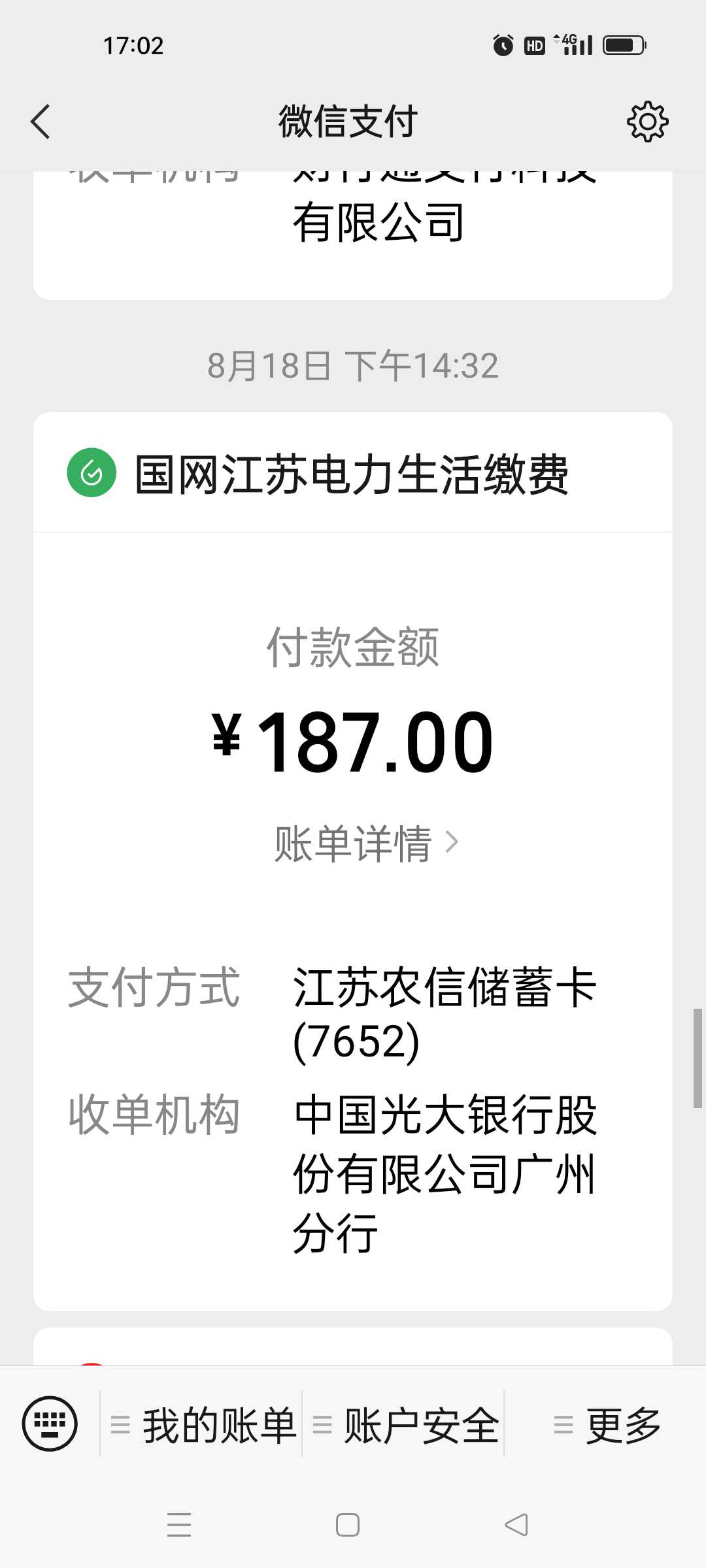The height and width of the screenshot is (1568, 706).
Task: Open the 我的账单 menu
Action: point(202,1424)
